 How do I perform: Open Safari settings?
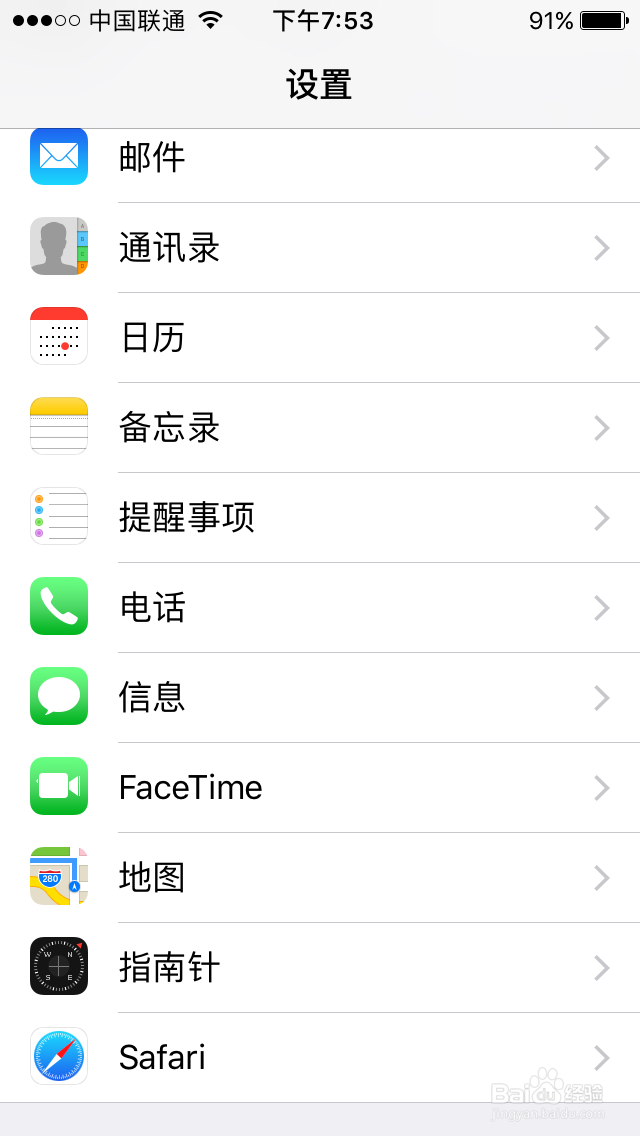(320, 1057)
